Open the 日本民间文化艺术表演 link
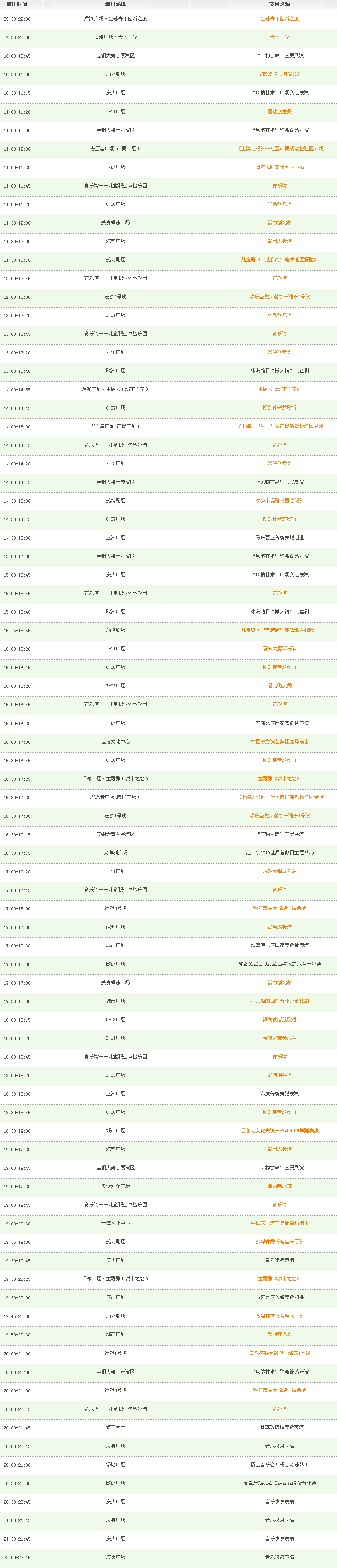Screen dimensions: 337x1568 point(279,167)
